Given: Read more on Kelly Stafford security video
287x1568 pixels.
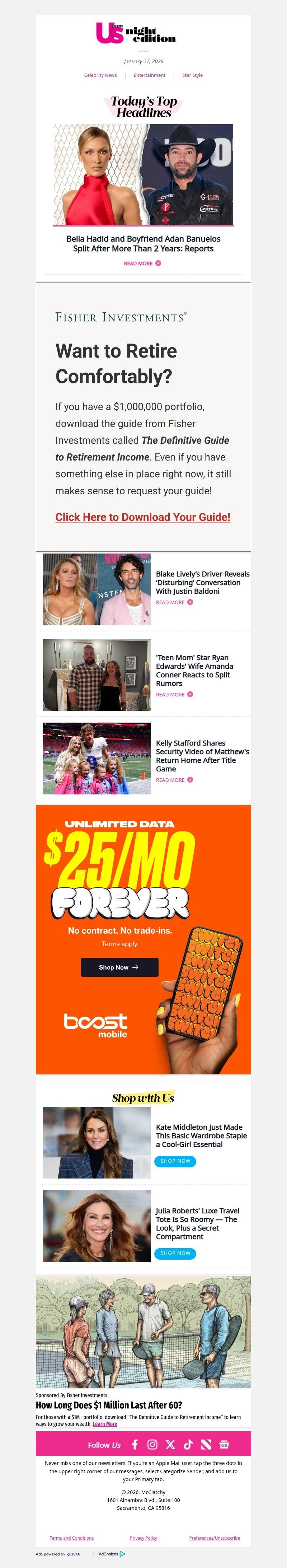Looking at the screenshot, I should tap(174, 780).
